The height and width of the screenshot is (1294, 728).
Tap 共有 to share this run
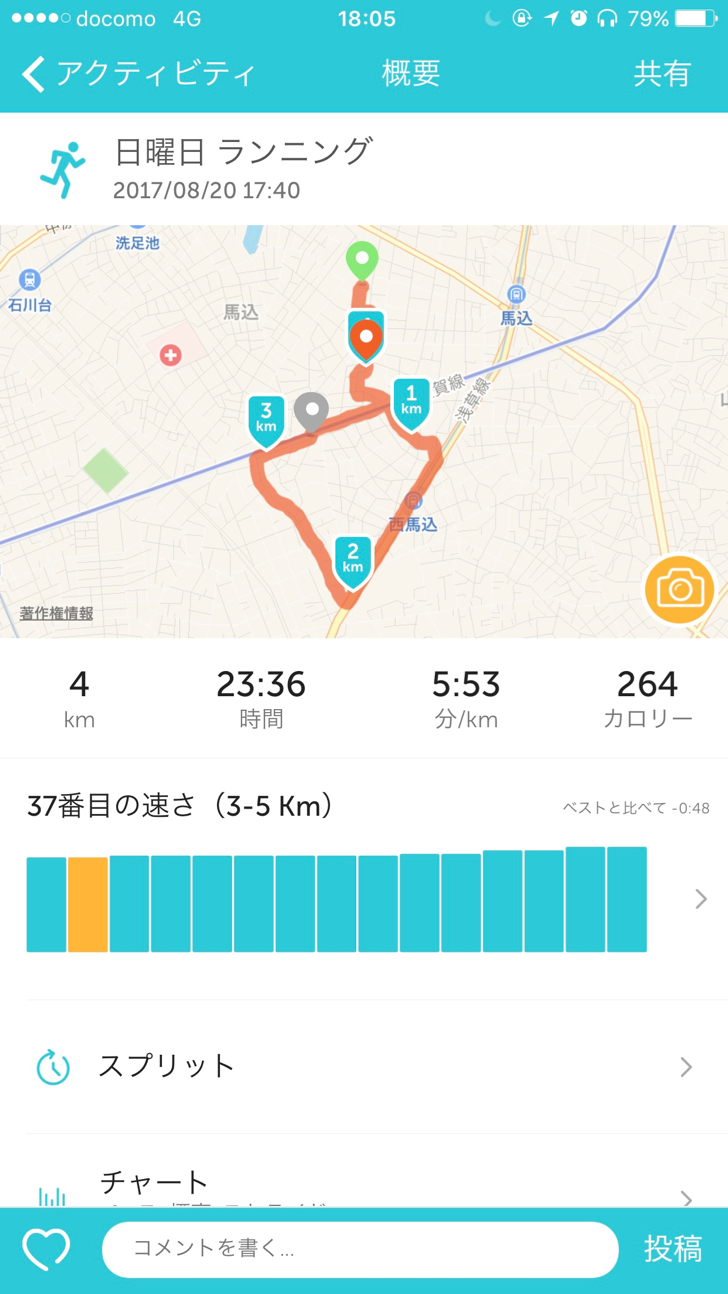(662, 74)
